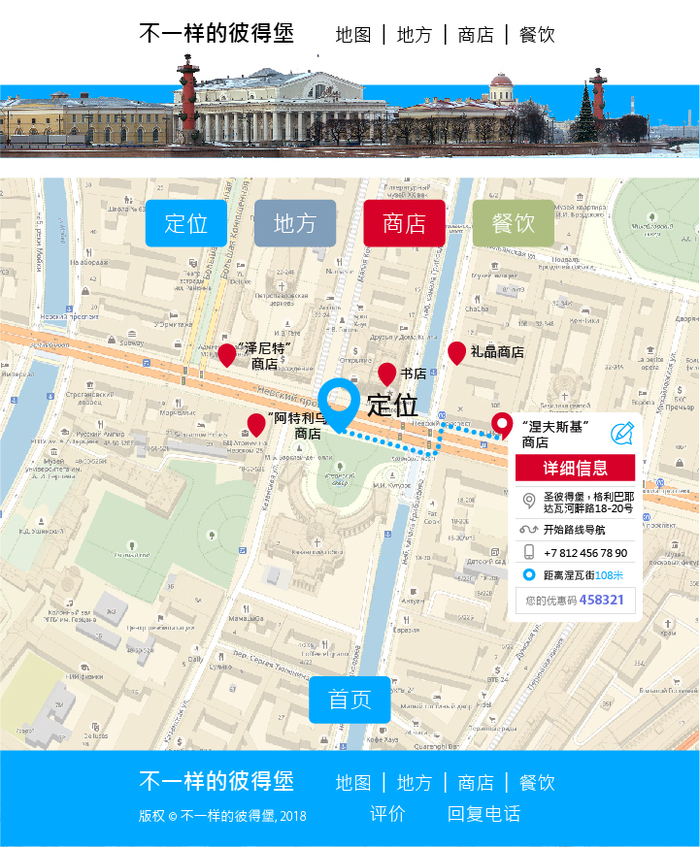Open 地图 in the top navigation
This screenshot has height=847, width=700.
pyautogui.click(x=353, y=35)
